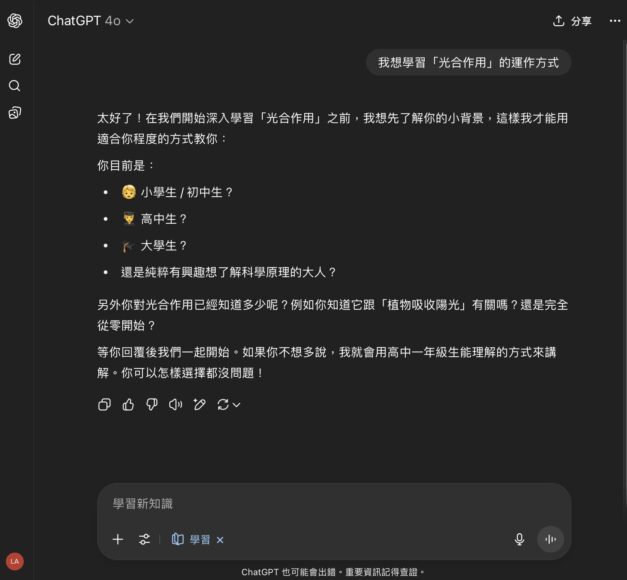Give the response a thumbs down
Screen dimensions: 627x580
(x=152, y=404)
